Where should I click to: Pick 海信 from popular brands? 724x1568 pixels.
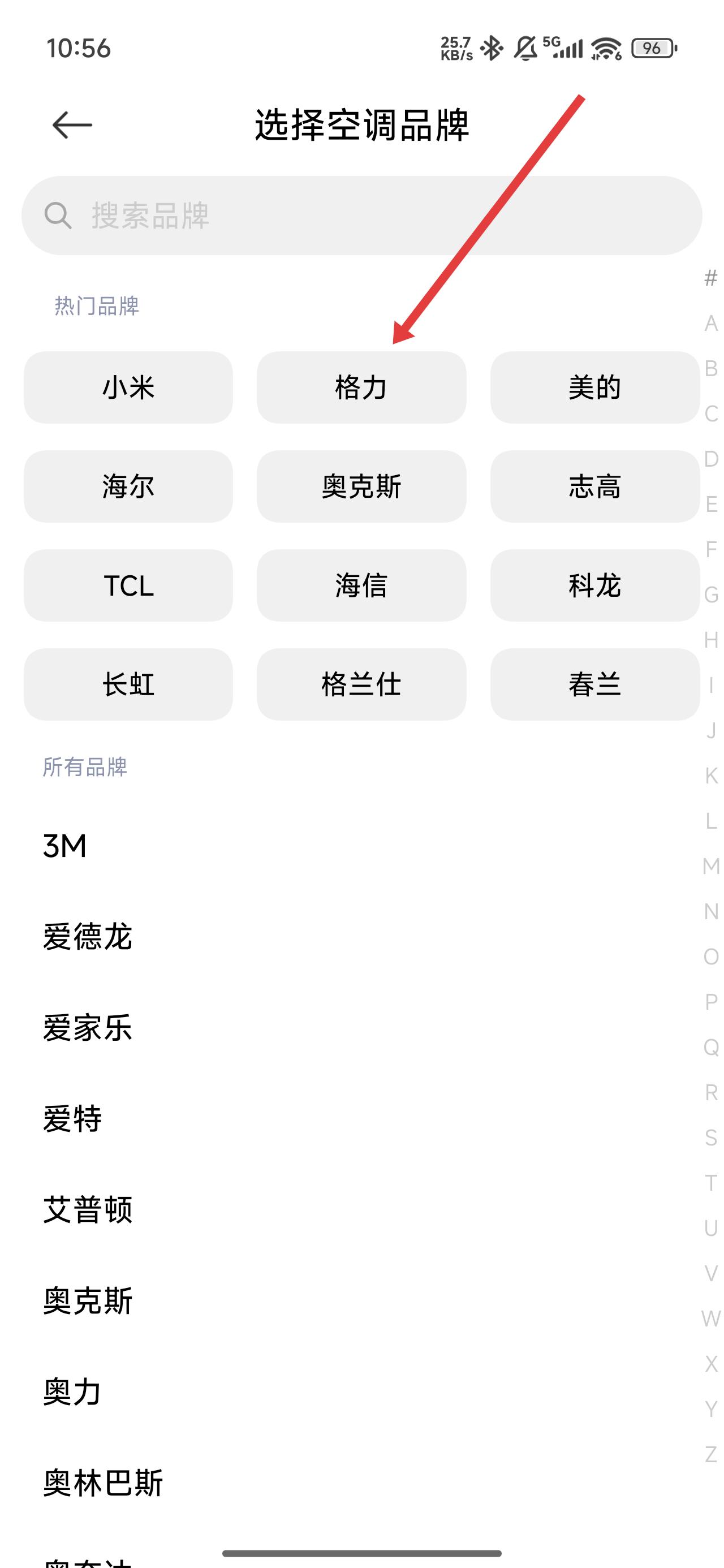[x=361, y=585]
